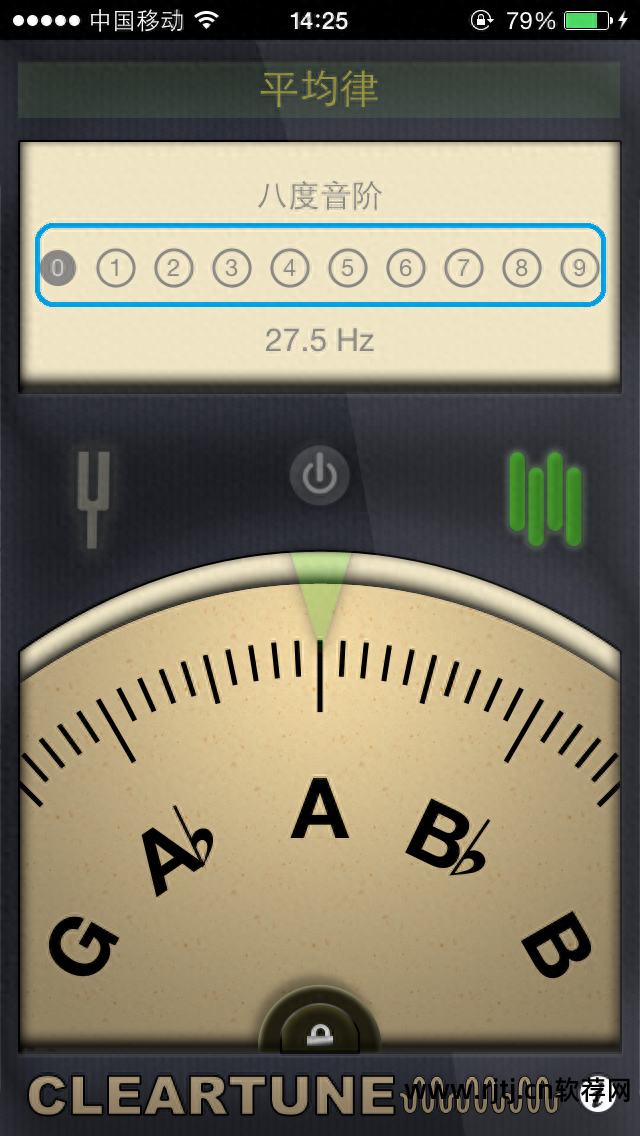The width and height of the screenshot is (640, 1136).
Task: Select octave 1
Action: pos(116,268)
